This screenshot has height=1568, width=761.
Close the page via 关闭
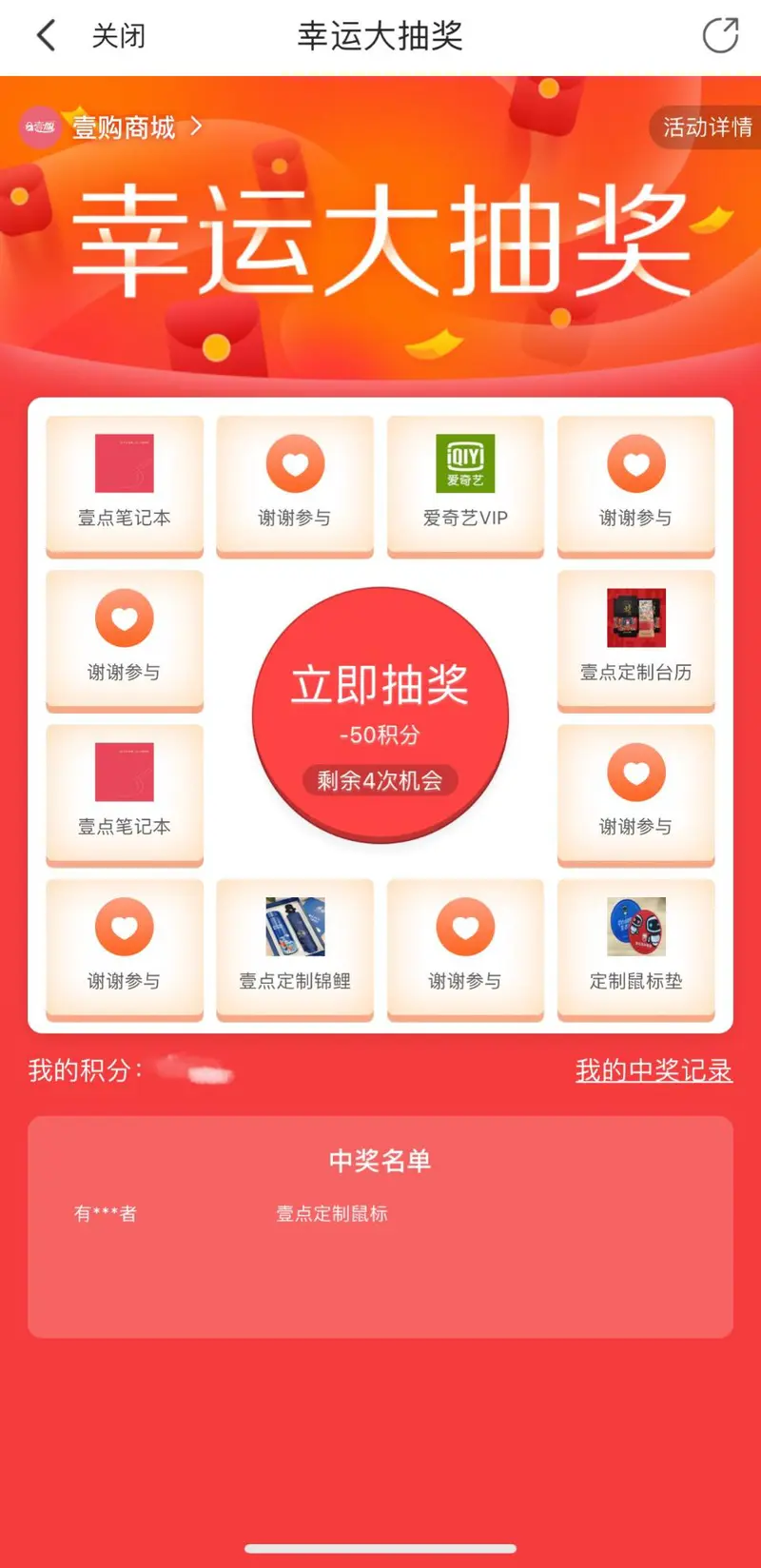point(118,36)
